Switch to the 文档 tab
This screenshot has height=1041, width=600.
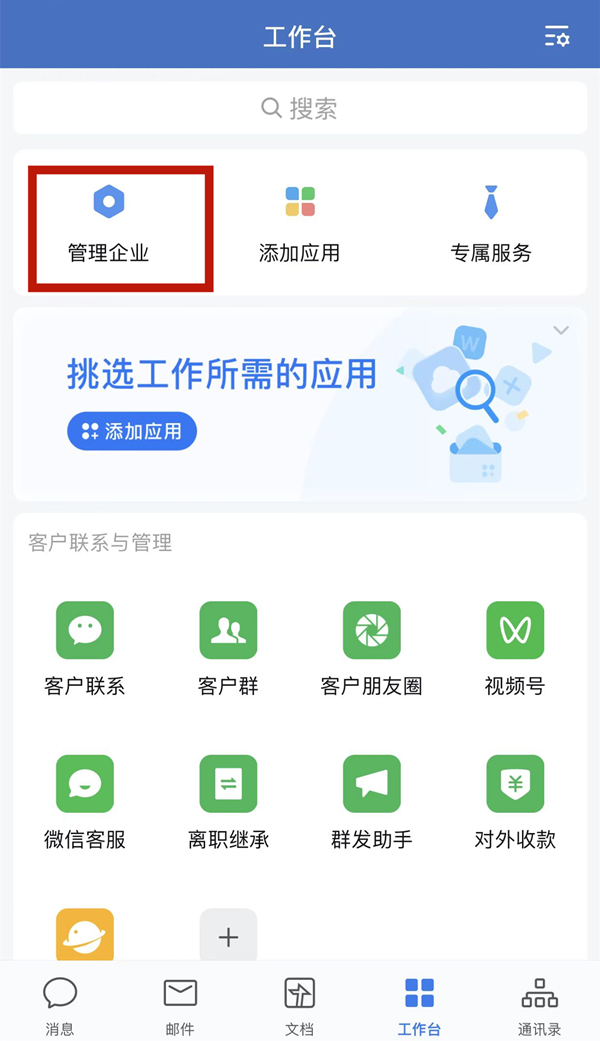(x=300, y=1005)
